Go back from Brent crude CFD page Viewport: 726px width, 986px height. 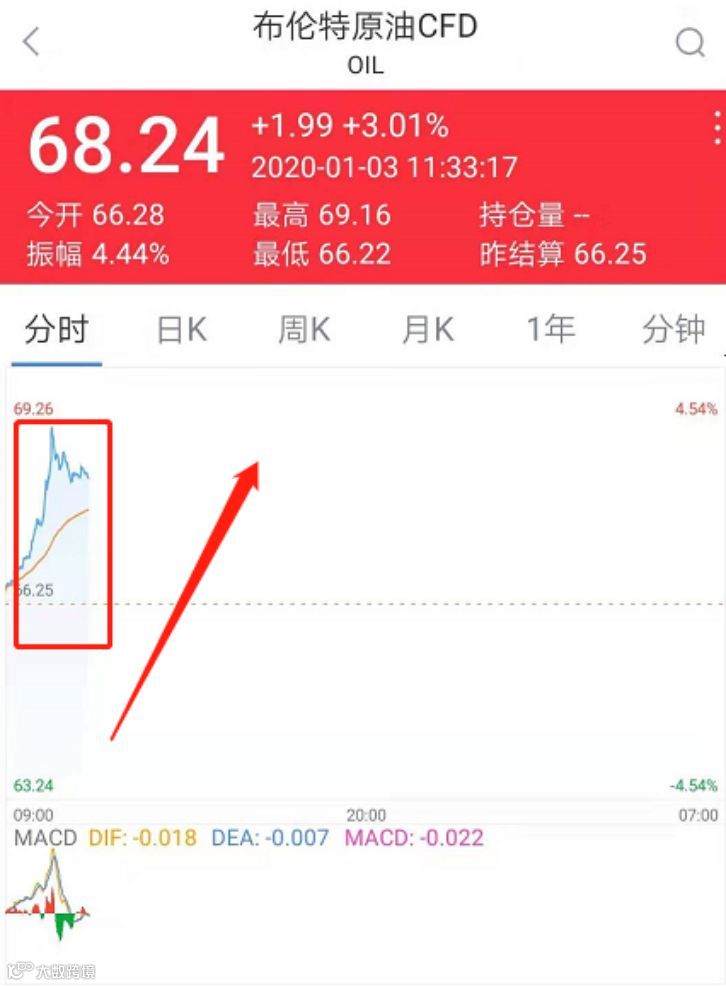point(31,42)
